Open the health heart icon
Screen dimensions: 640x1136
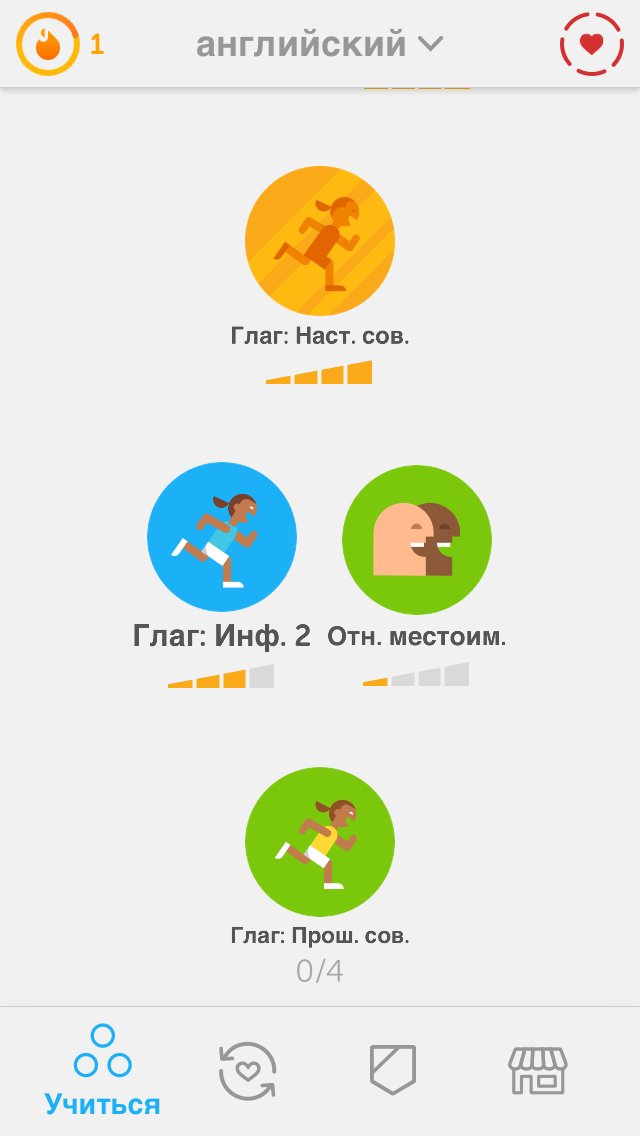point(591,44)
